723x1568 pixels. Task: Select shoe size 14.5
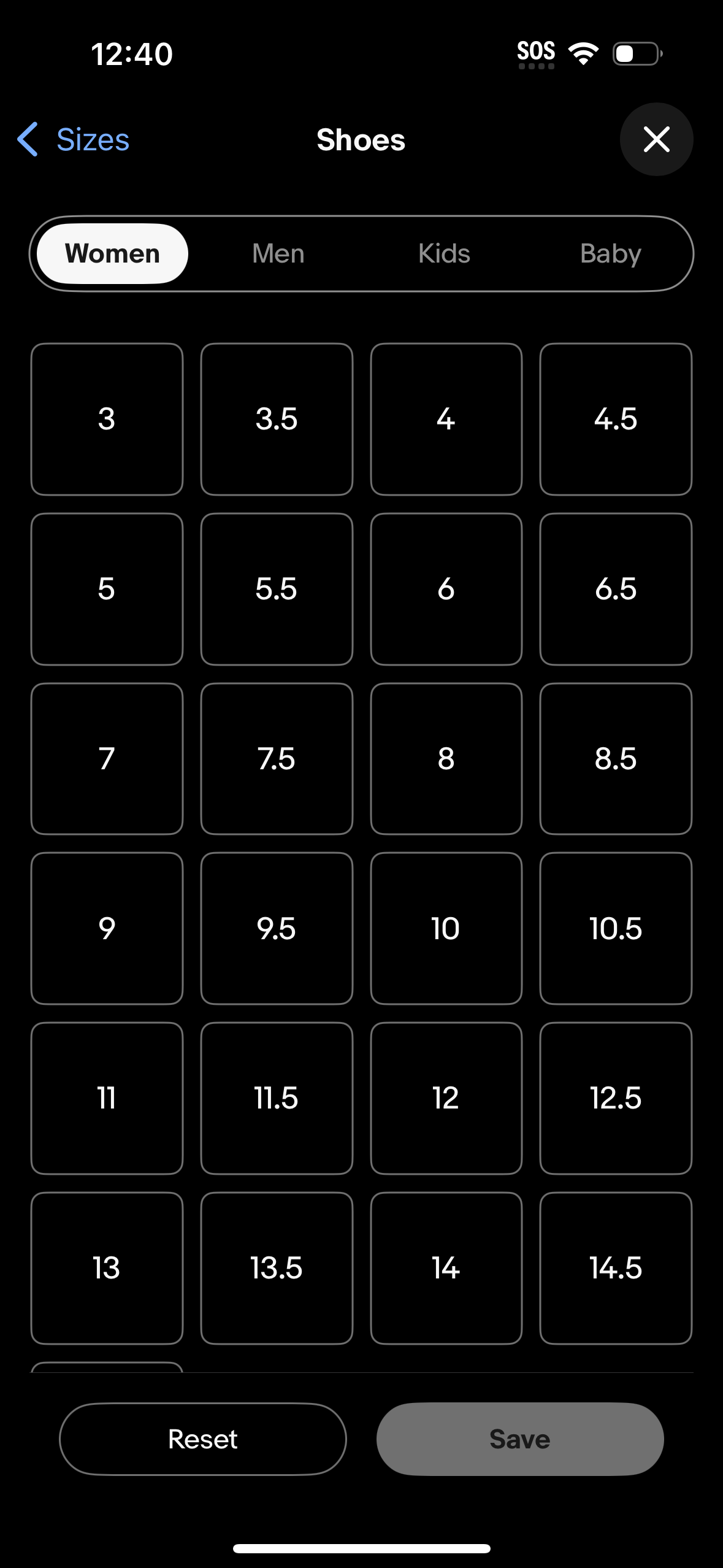click(x=616, y=1267)
